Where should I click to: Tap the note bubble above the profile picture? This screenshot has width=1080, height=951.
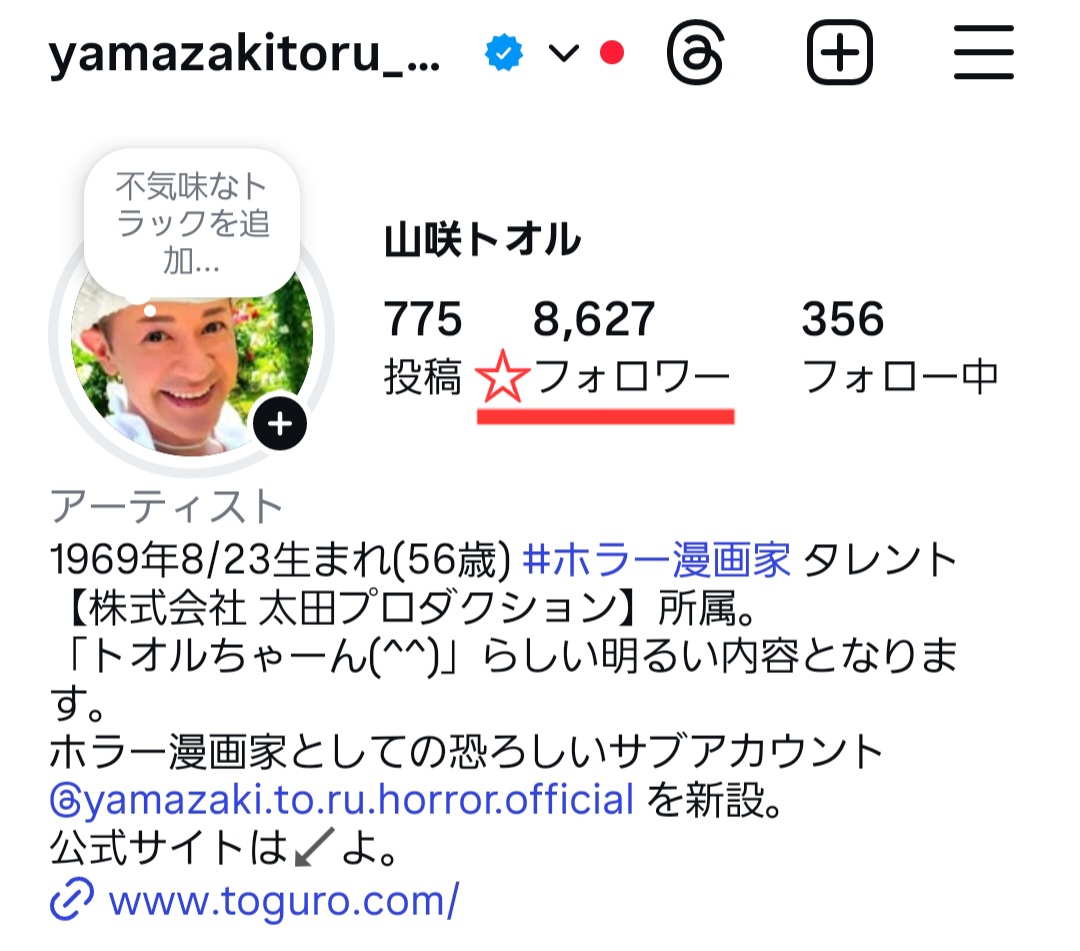pyautogui.click(x=192, y=225)
